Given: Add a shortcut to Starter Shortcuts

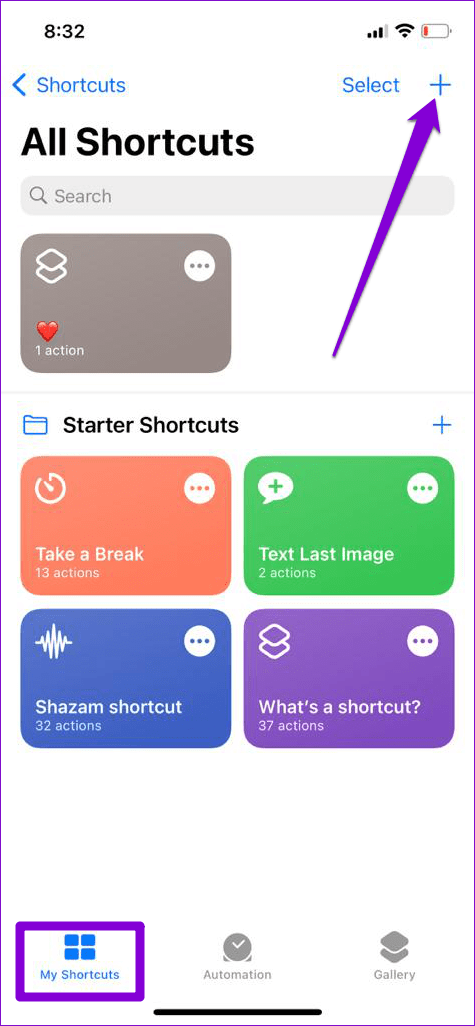Looking at the screenshot, I should click(442, 425).
